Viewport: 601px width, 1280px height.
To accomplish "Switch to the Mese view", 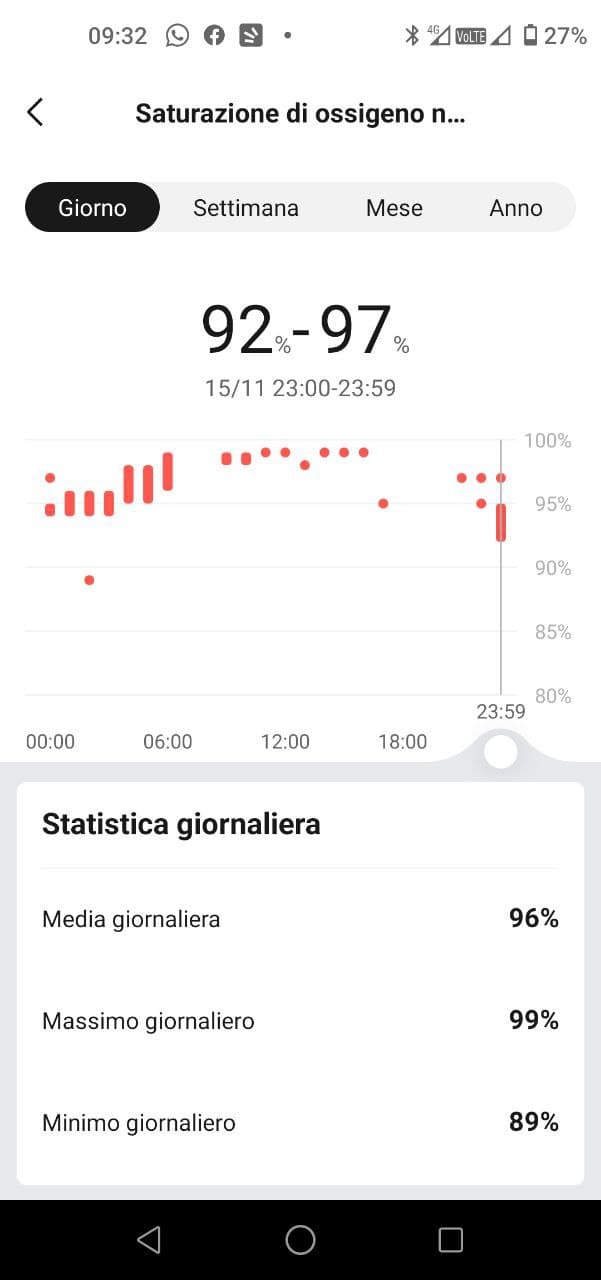I will [394, 208].
